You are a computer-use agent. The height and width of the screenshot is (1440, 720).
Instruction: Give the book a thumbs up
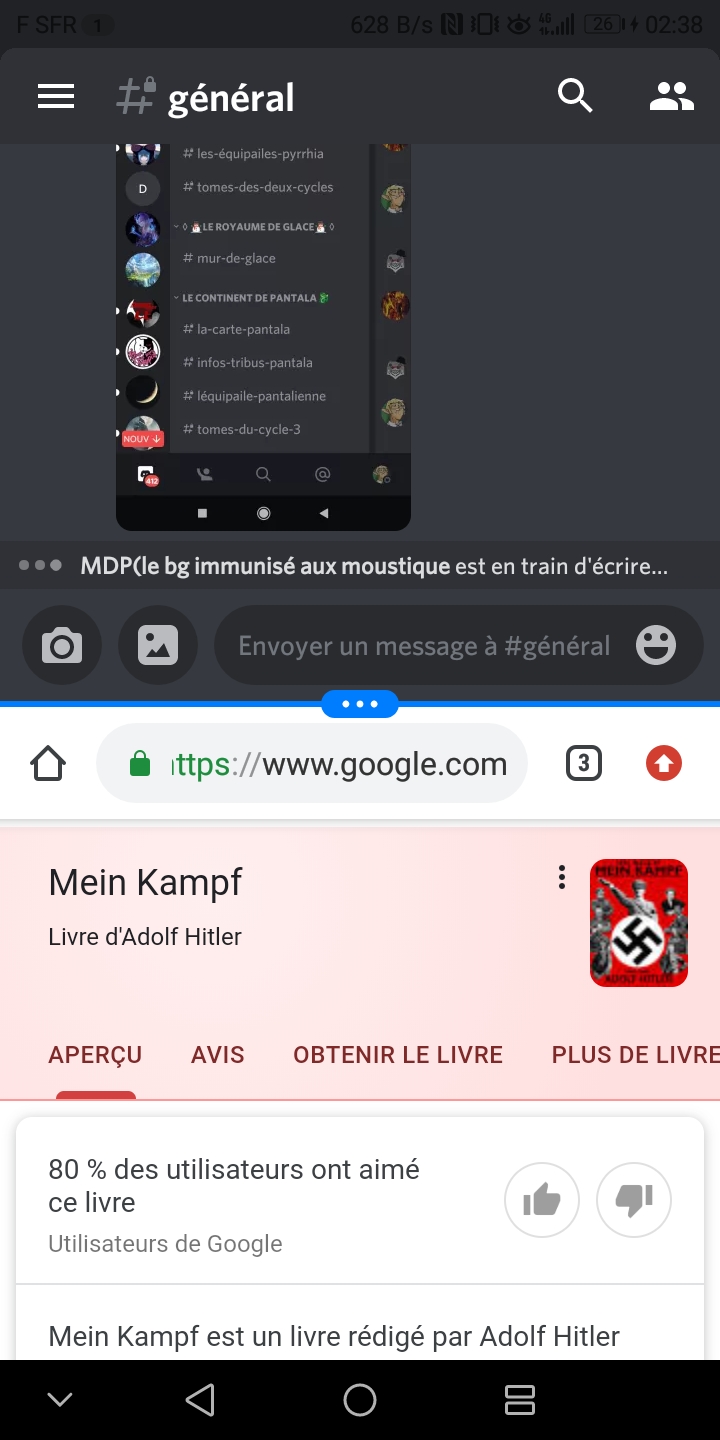click(542, 1199)
